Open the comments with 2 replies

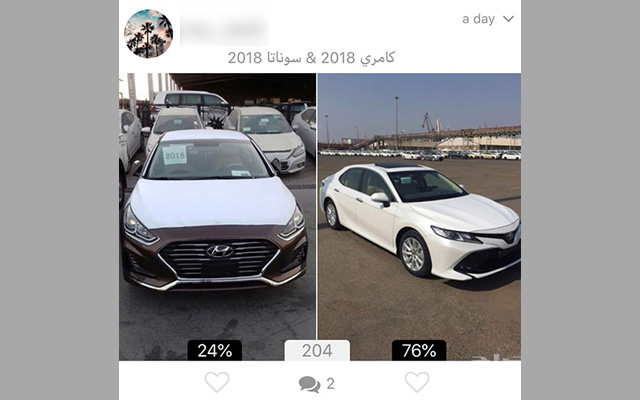[316, 383]
